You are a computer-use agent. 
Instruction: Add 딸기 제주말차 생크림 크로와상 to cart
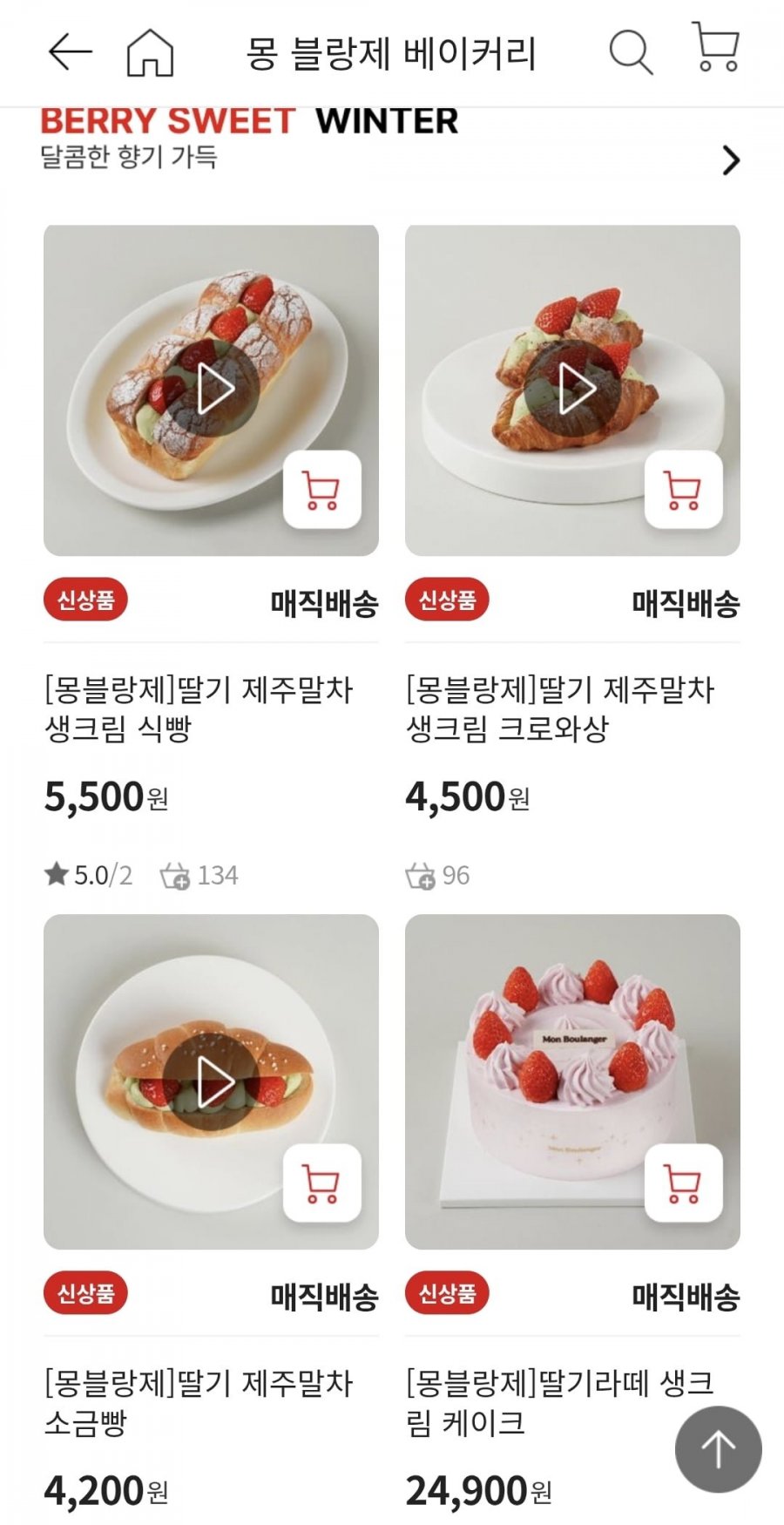683,490
